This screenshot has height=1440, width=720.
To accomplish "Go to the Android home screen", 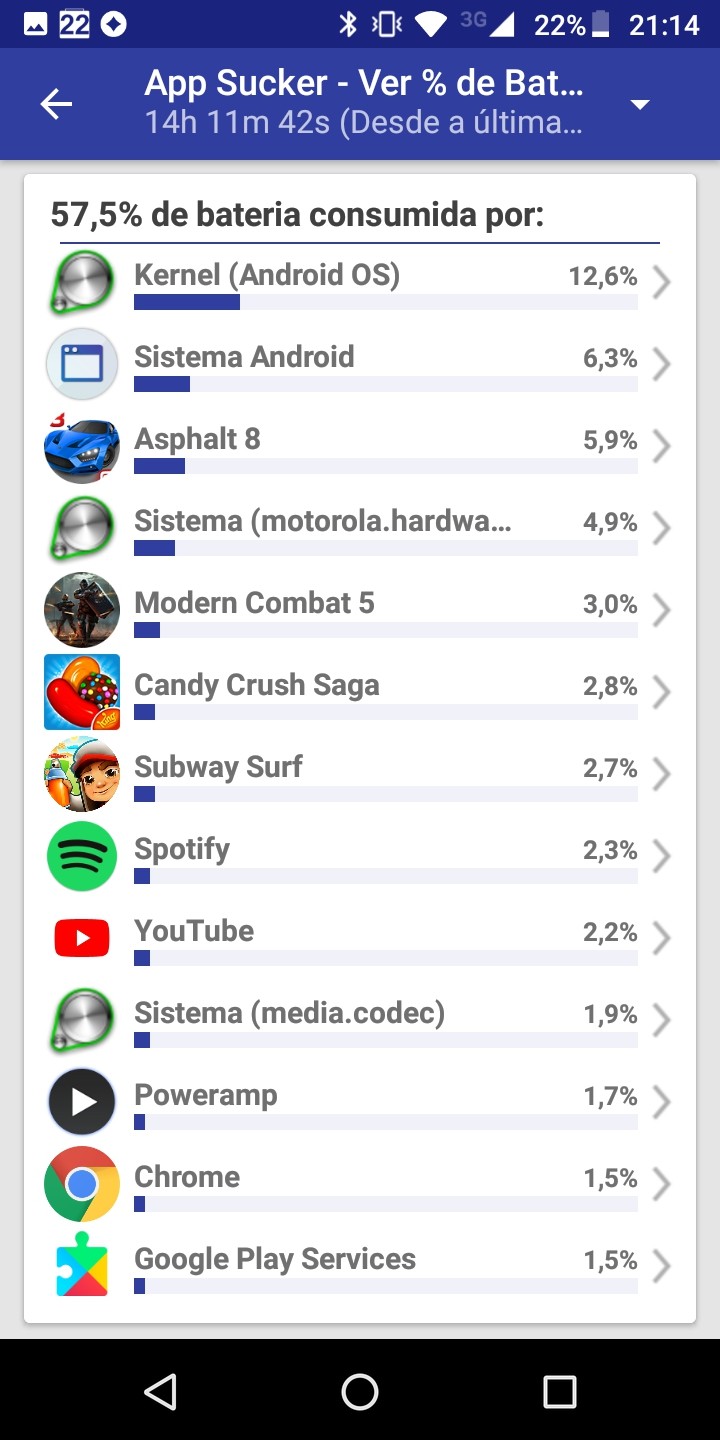I will click(x=360, y=1391).
